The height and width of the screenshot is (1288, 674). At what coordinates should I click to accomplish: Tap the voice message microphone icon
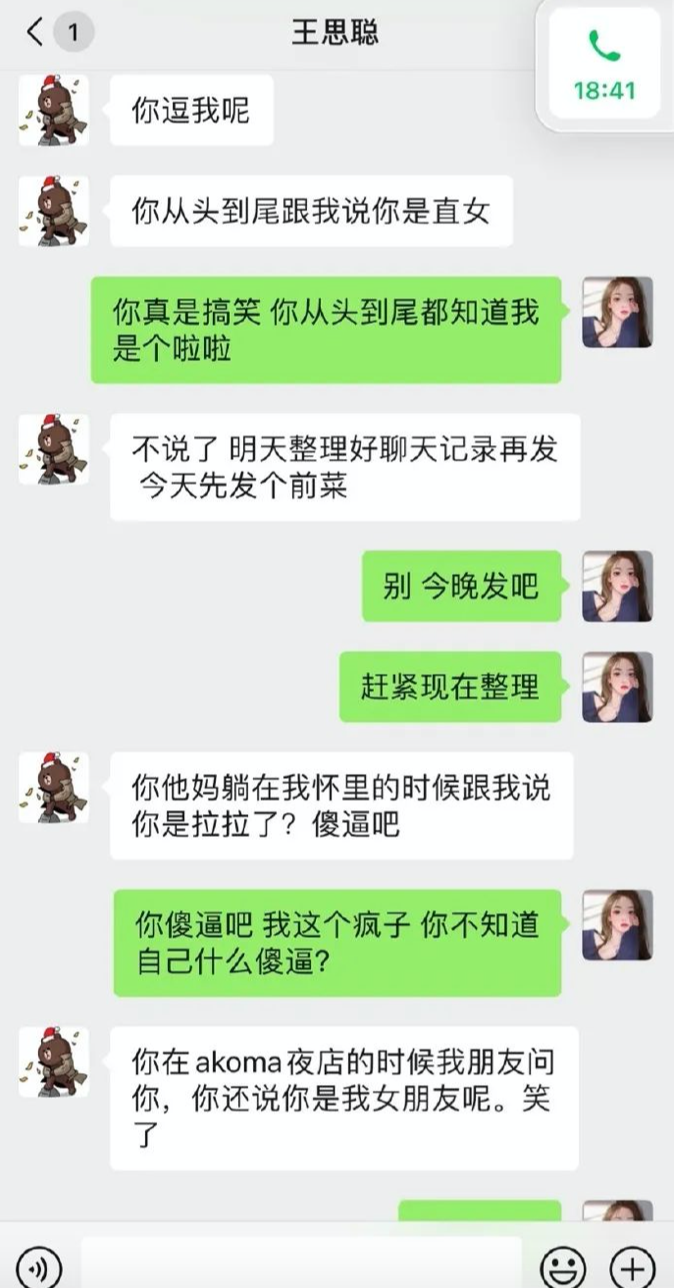click(40, 1268)
